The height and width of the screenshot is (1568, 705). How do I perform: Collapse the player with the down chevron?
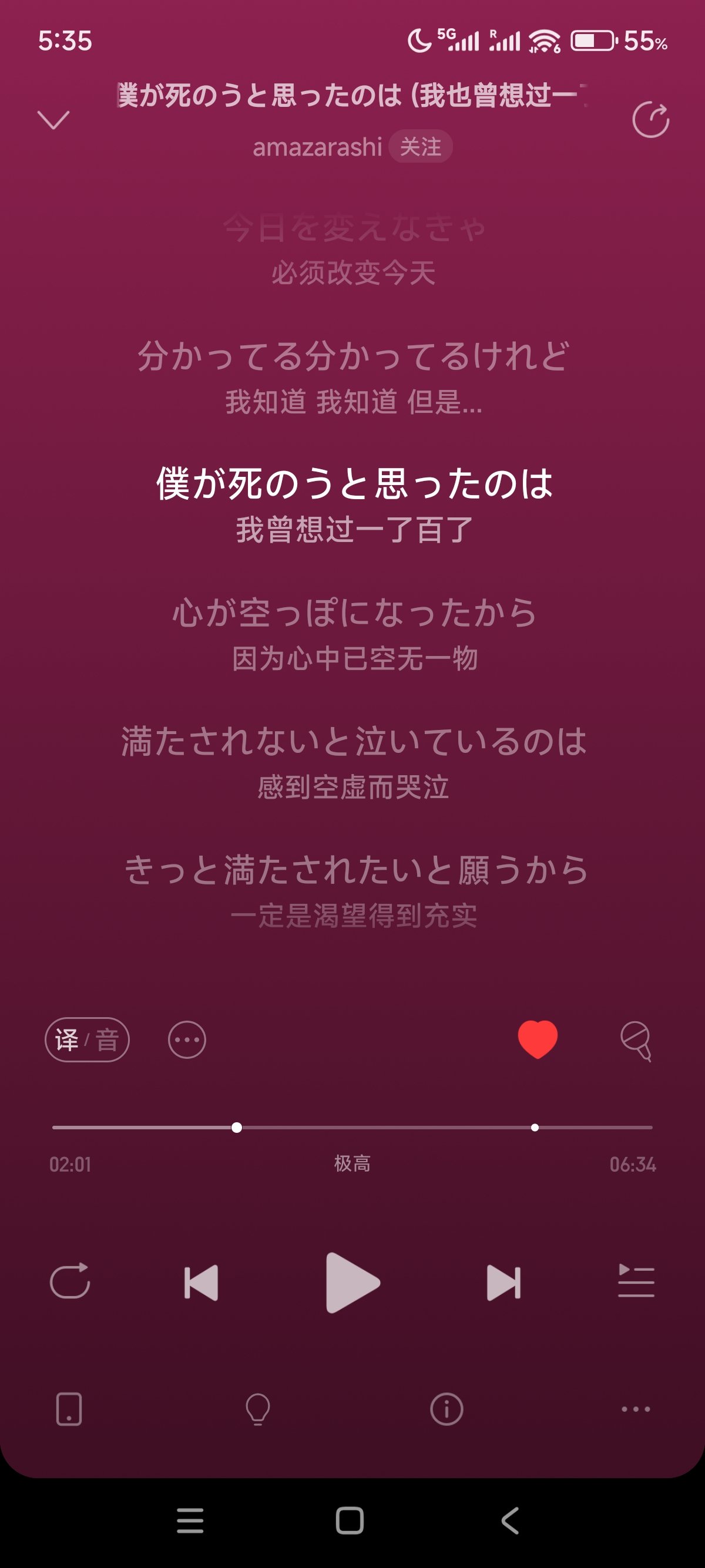point(53,119)
